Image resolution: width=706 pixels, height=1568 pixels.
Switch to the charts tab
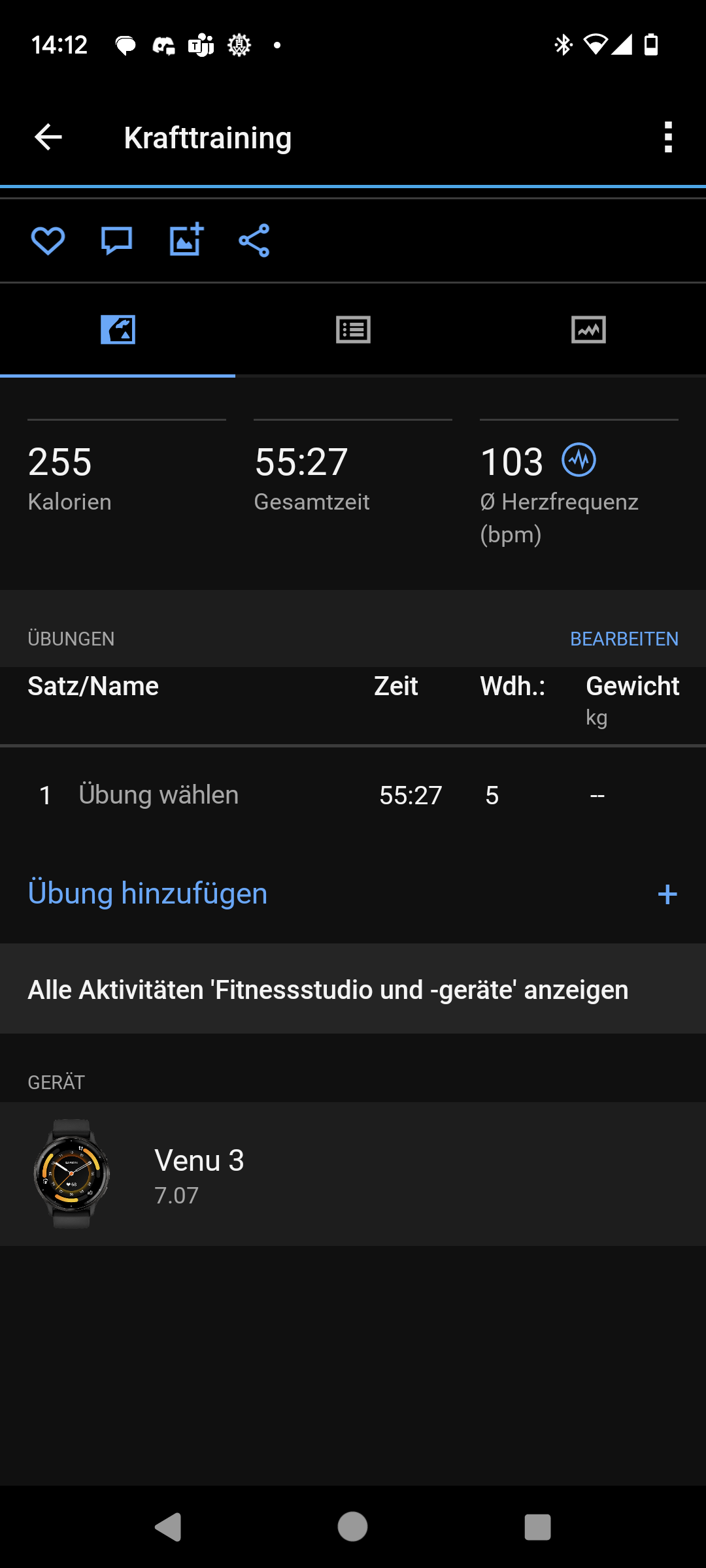point(588,330)
